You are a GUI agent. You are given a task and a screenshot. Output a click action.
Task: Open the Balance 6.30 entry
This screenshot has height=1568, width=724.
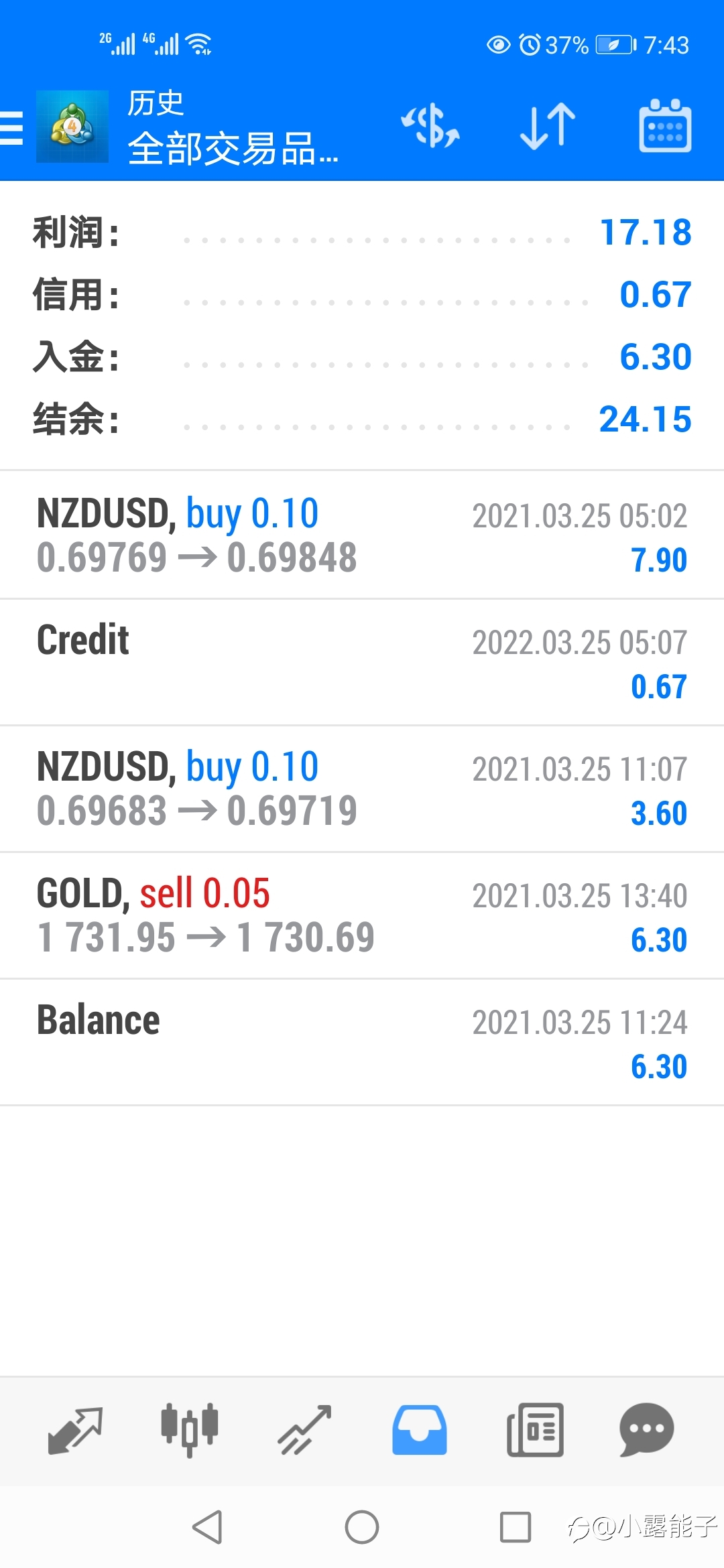[362, 1042]
